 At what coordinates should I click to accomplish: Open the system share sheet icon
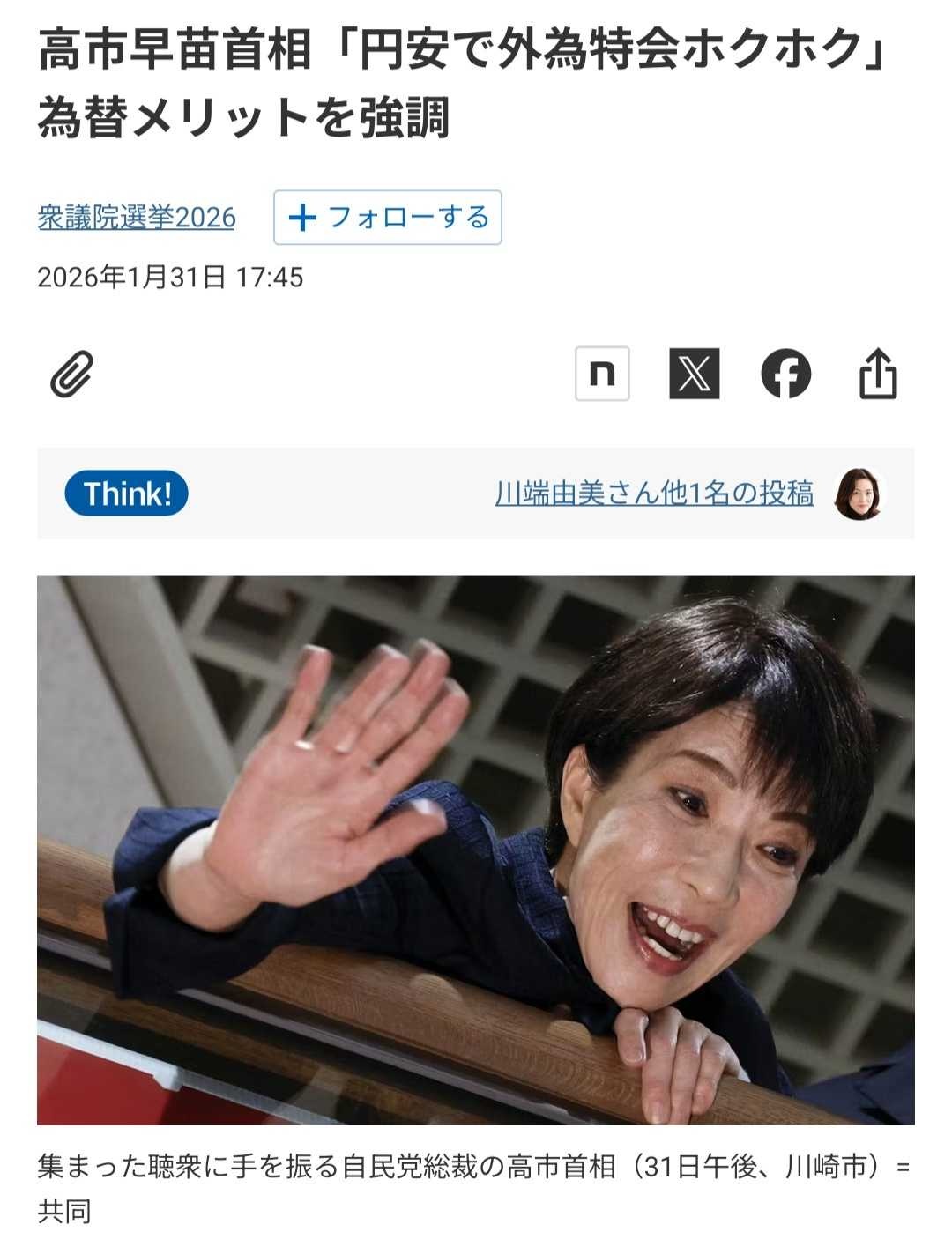(x=878, y=374)
